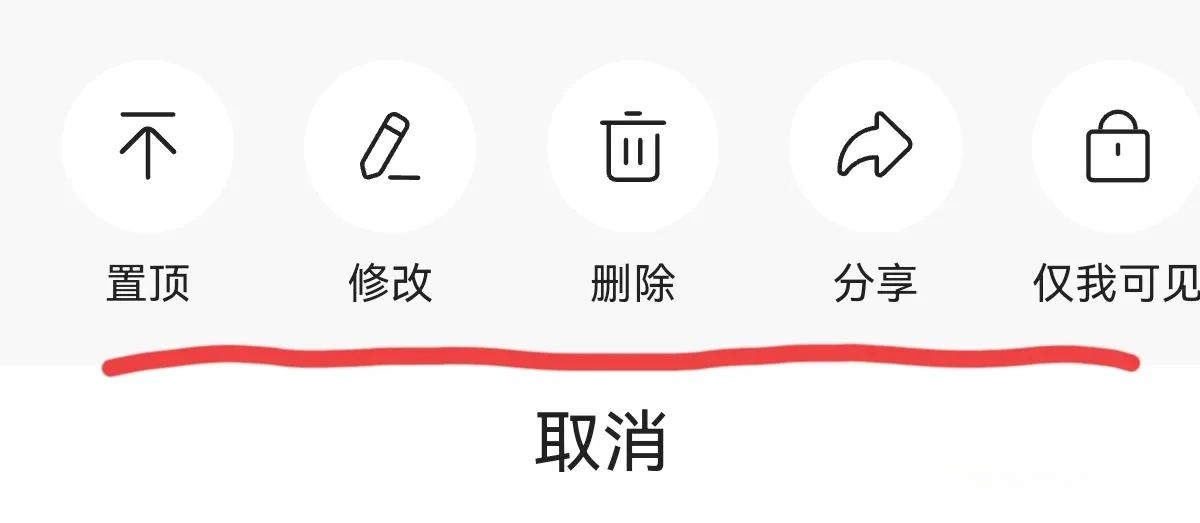
Task: Share the post via 分享
Action: pyautogui.click(x=875, y=147)
